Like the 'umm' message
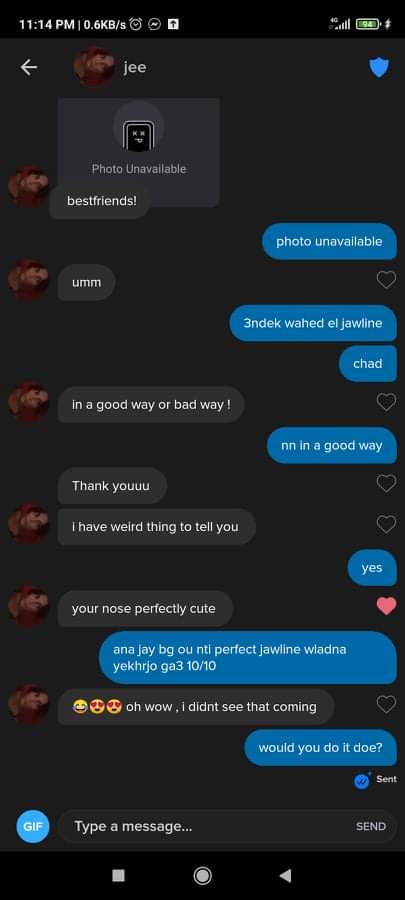Viewport: 405px width, 900px height. (x=386, y=280)
